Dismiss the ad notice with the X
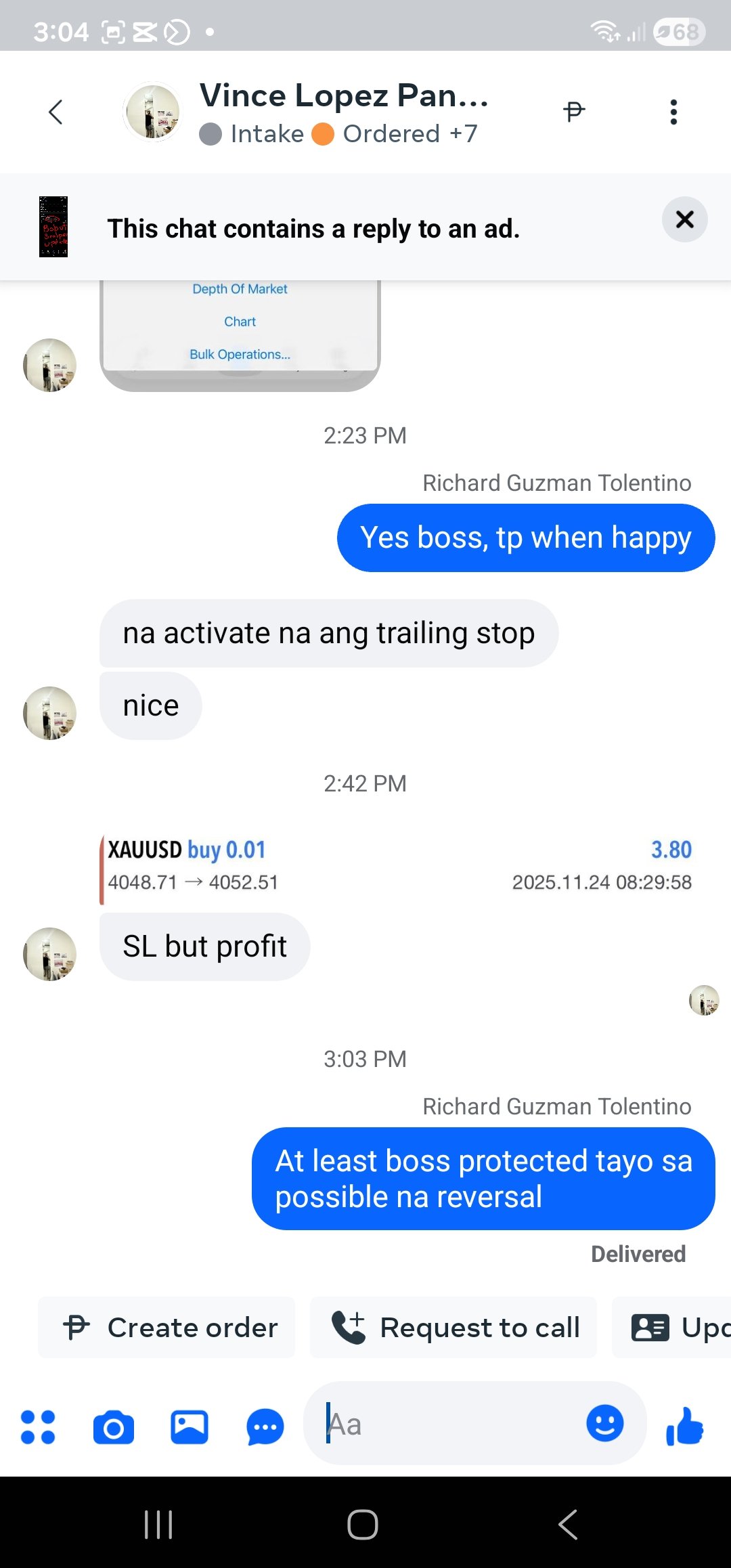The width and height of the screenshot is (731, 1568). 684,219
